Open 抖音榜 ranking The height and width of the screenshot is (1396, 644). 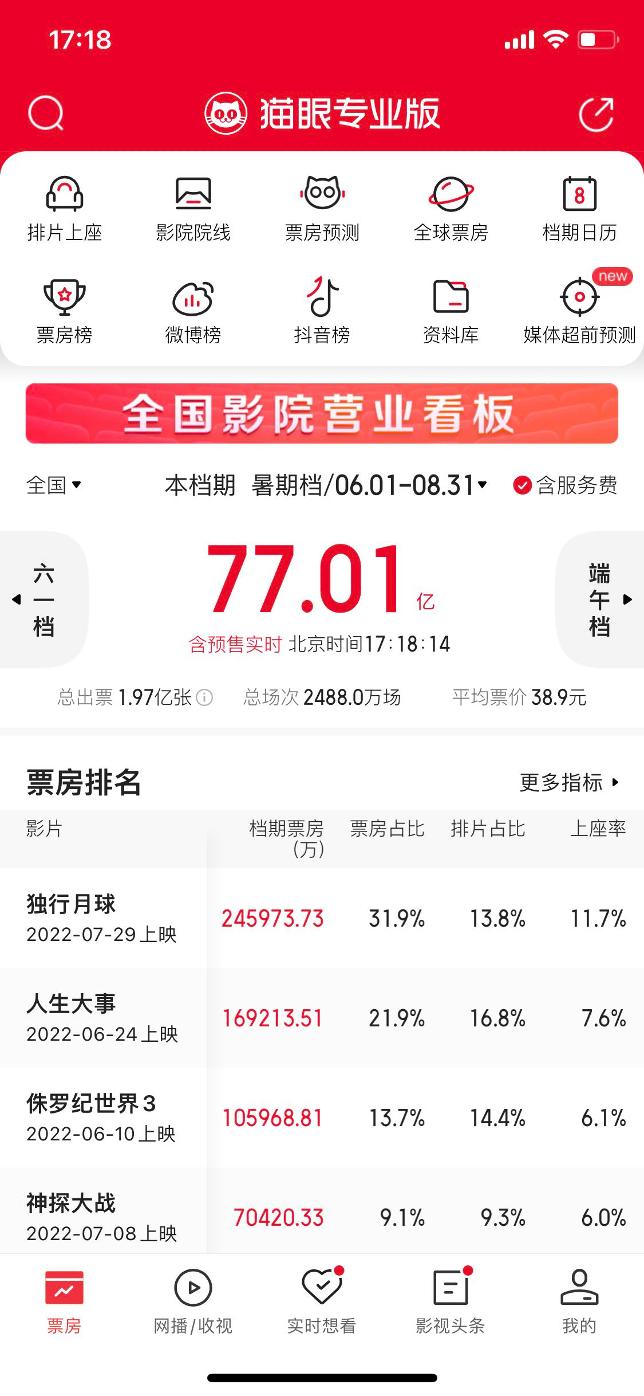click(322, 312)
